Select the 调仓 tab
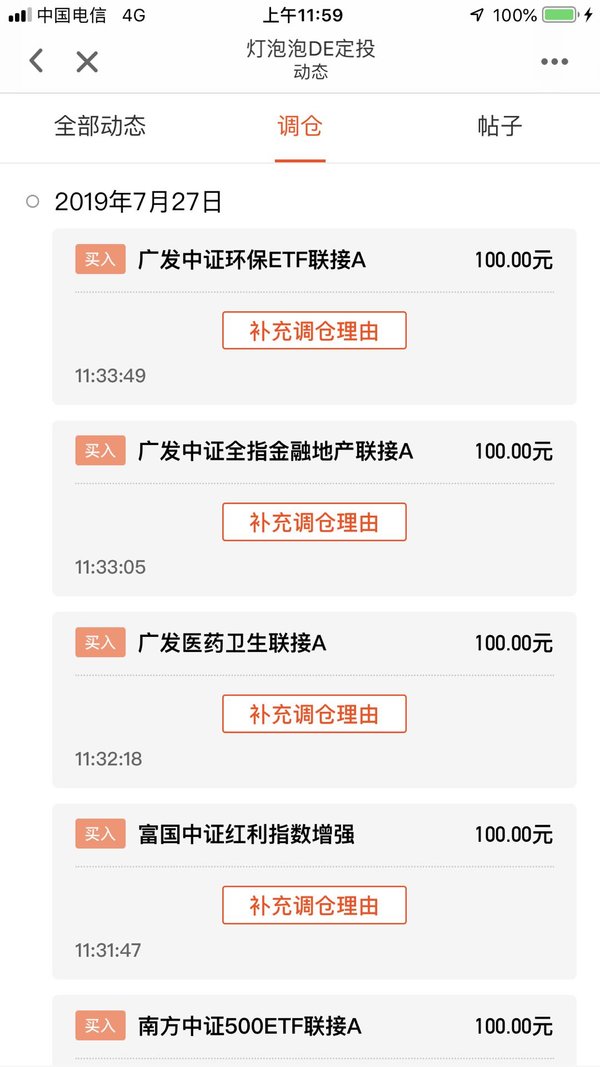600x1067 pixels. click(x=300, y=126)
